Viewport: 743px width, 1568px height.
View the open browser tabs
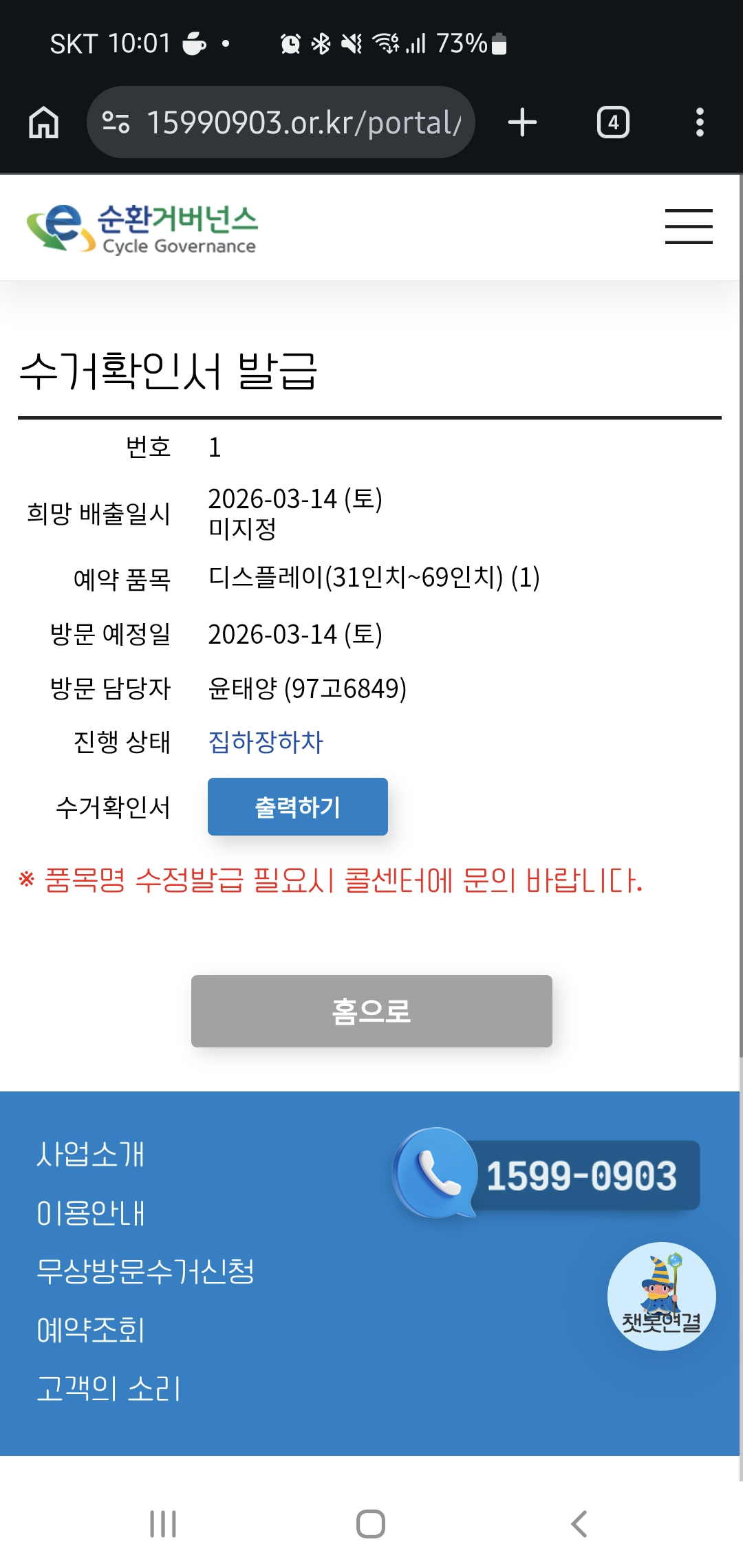click(x=612, y=122)
